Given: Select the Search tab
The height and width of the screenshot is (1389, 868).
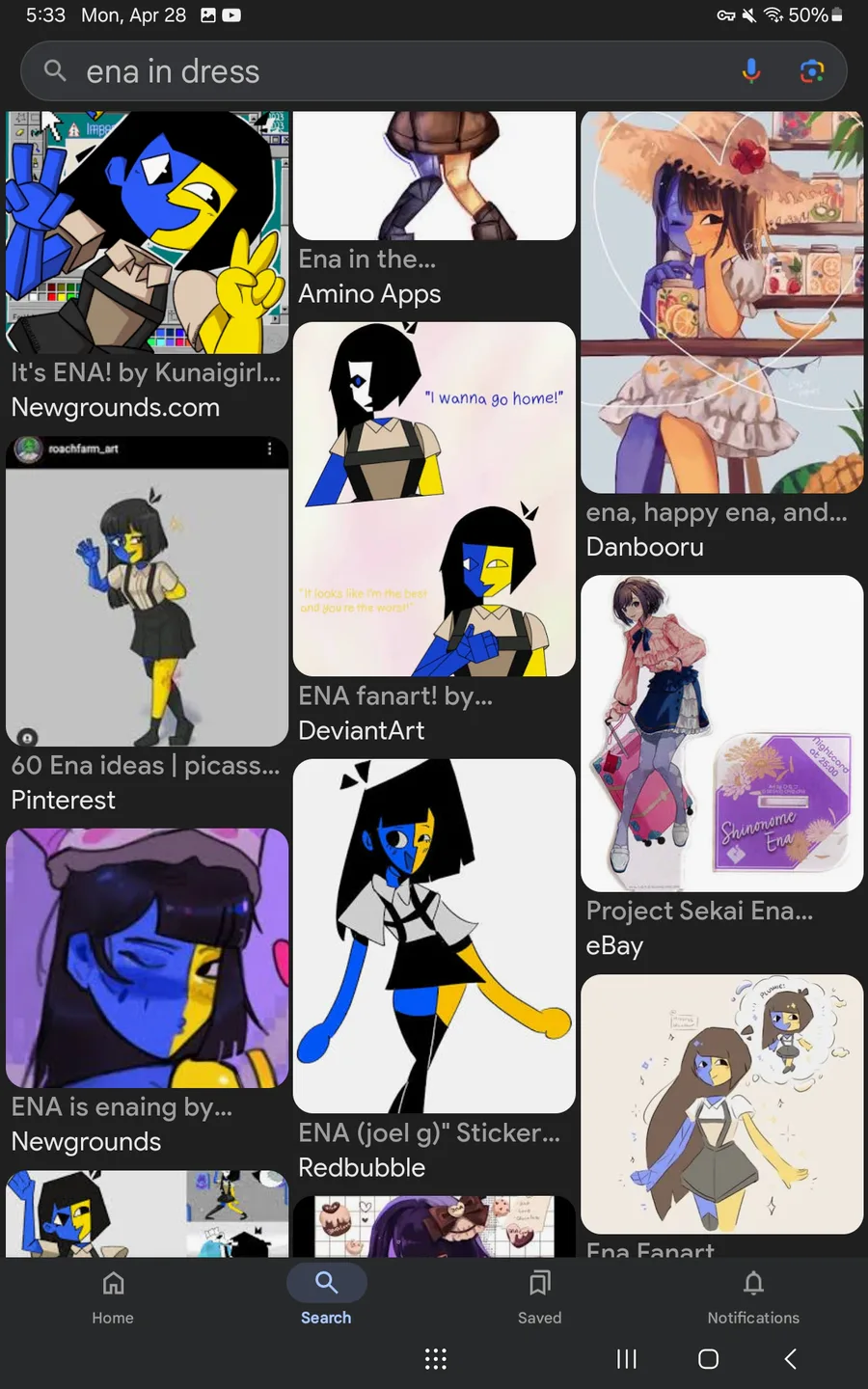Looking at the screenshot, I should [x=326, y=1296].
